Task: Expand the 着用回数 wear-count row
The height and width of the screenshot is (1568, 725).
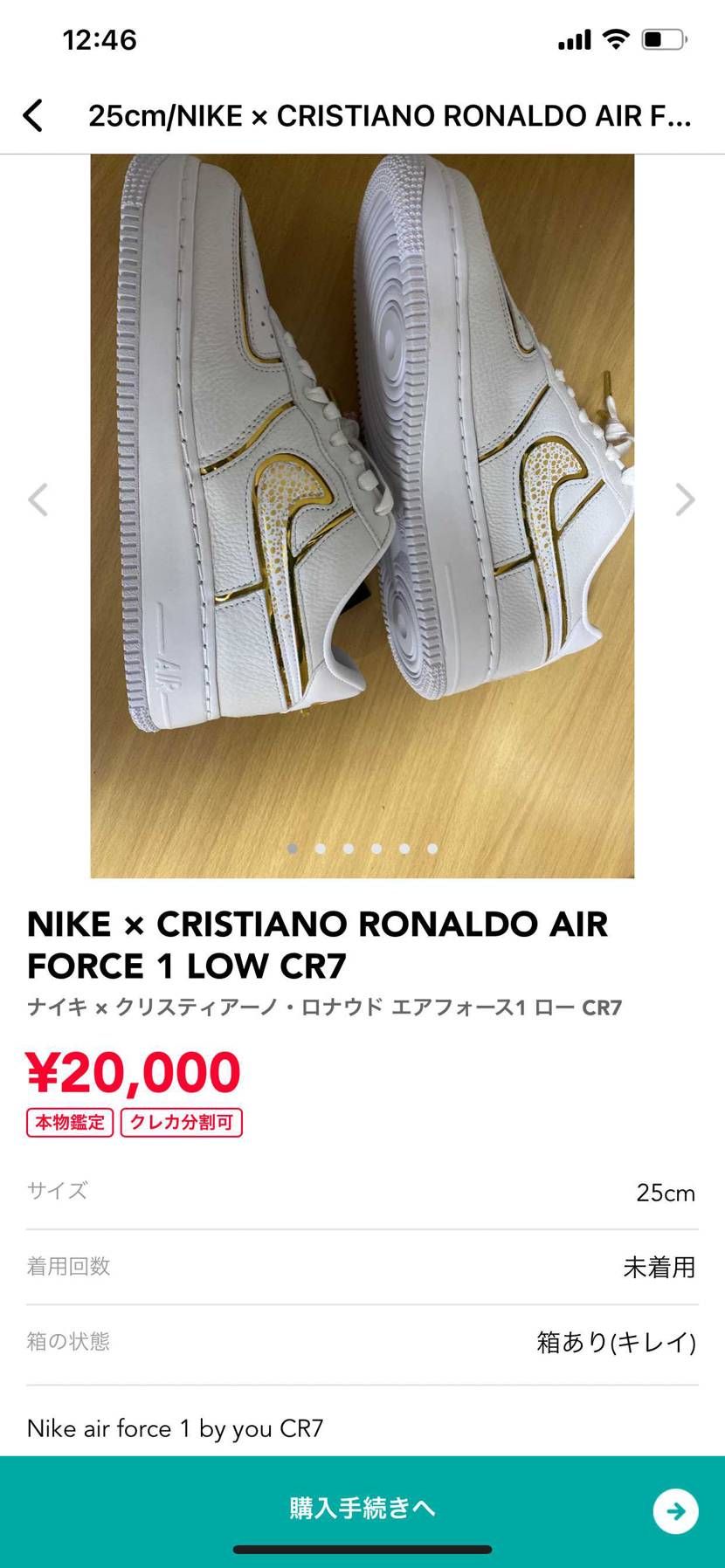Action: 362,1267
